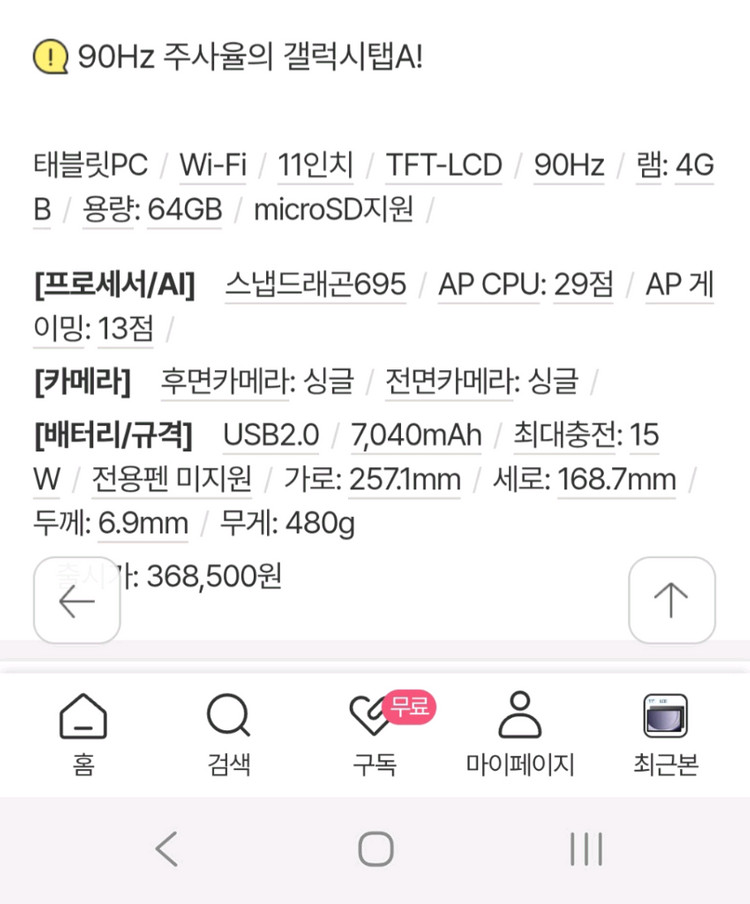Tap the Android recent apps button
Image resolution: width=750 pixels, height=904 pixels.
pos(583,848)
